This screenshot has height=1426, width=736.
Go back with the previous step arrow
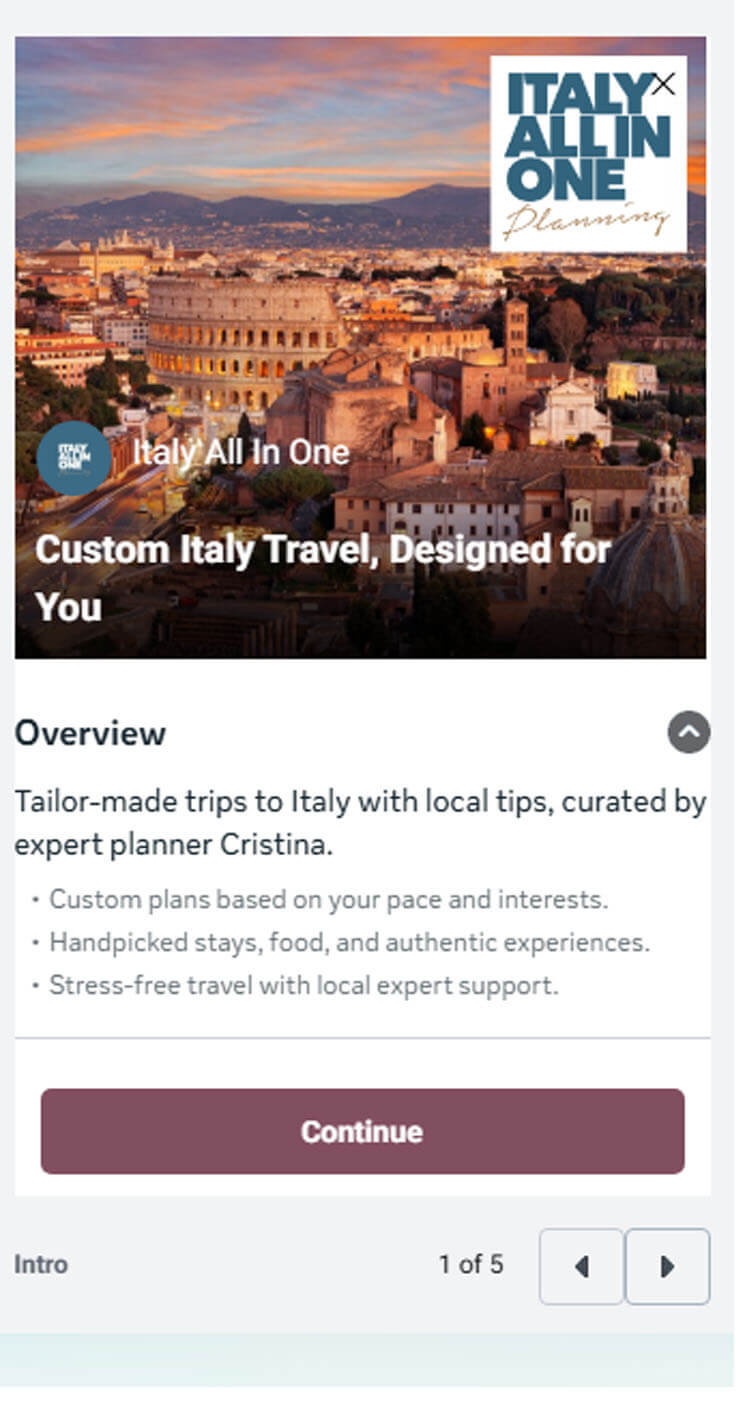coord(581,1266)
